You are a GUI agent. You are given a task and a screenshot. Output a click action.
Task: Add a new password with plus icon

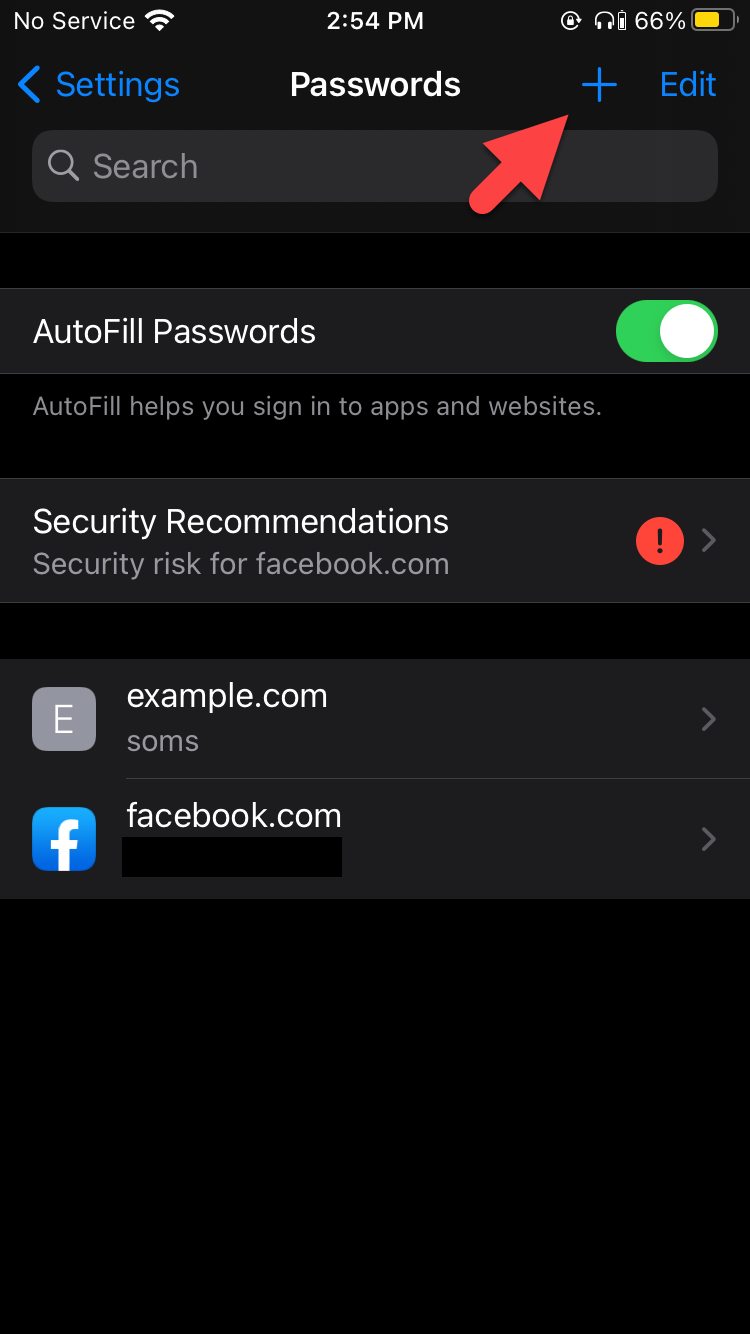click(599, 85)
